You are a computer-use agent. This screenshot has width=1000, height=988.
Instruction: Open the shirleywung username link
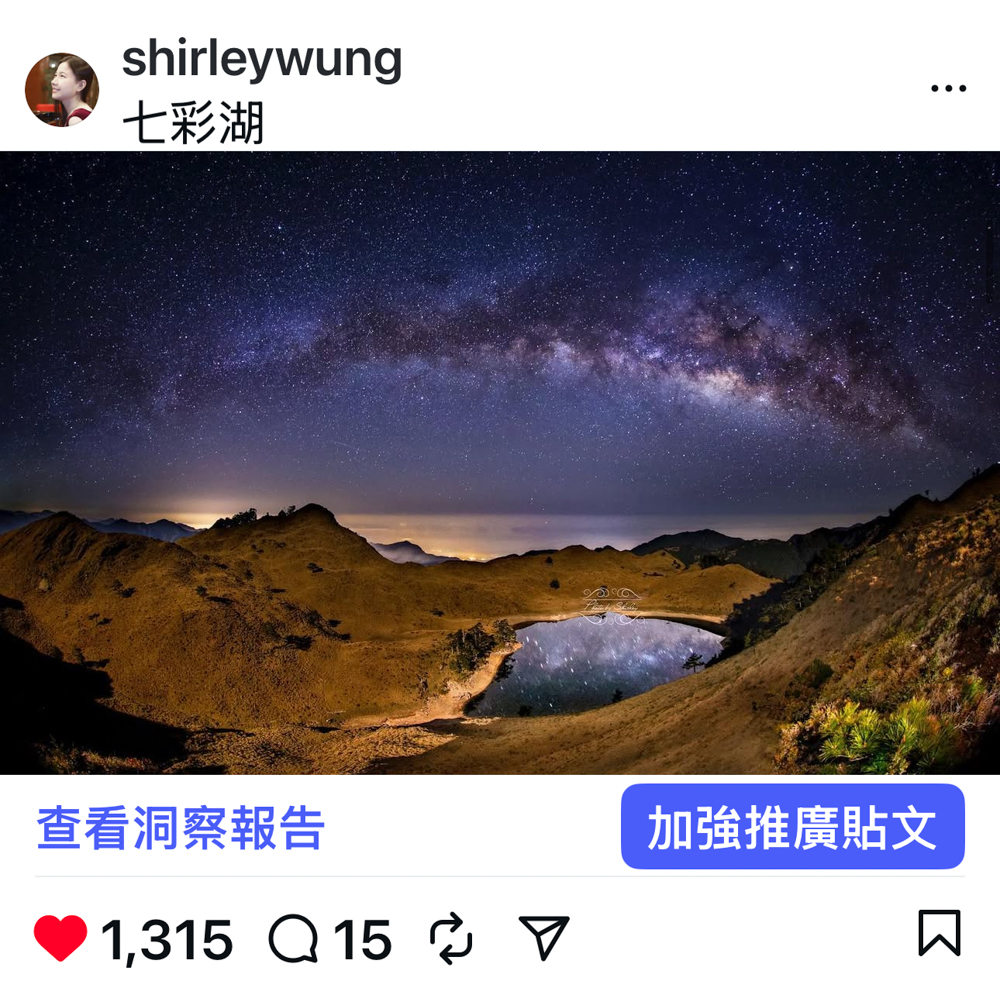pos(262,60)
